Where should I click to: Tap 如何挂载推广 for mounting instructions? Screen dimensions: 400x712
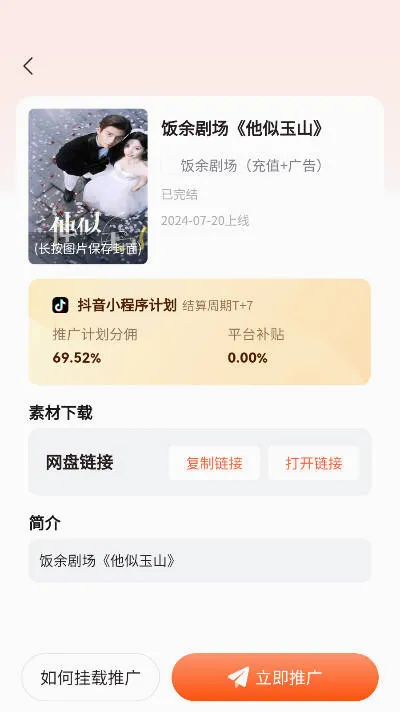90,677
